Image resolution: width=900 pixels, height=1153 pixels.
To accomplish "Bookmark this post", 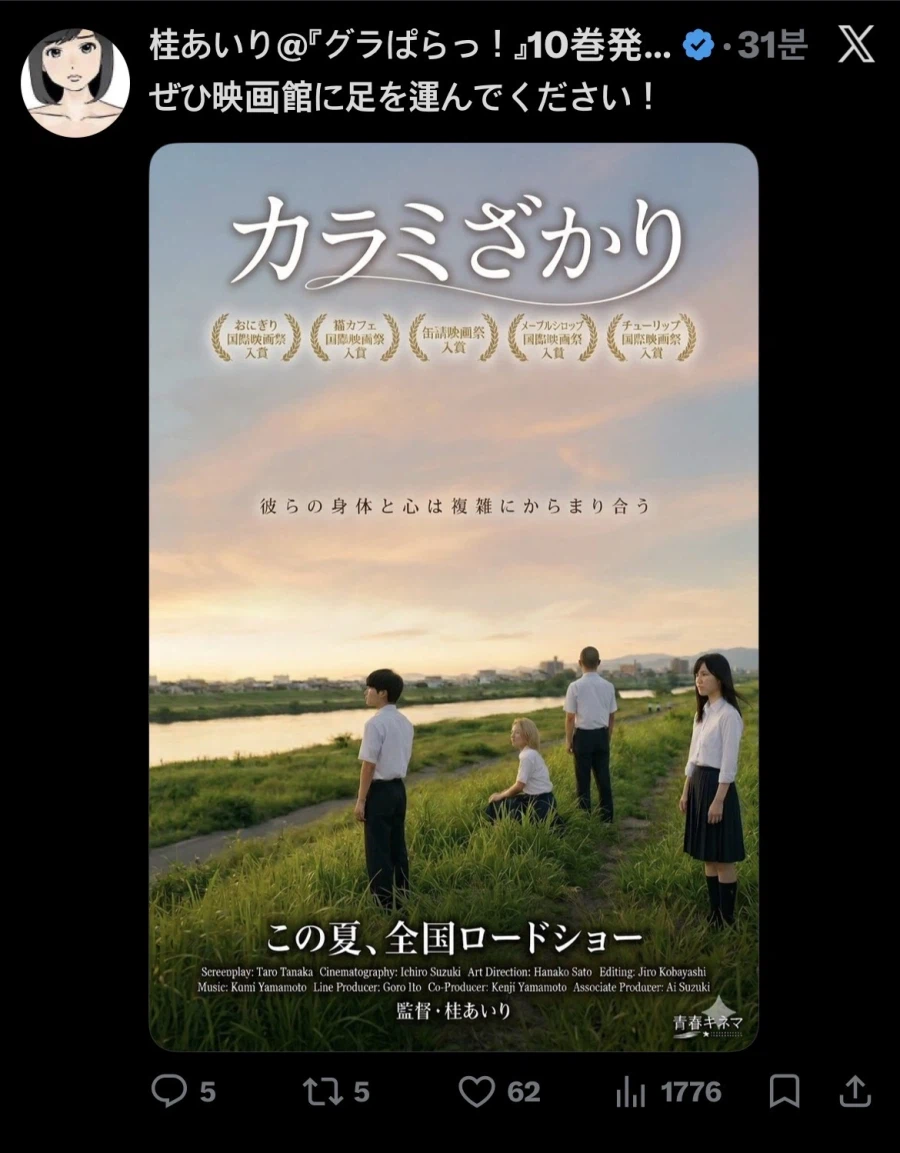I will click(785, 1091).
